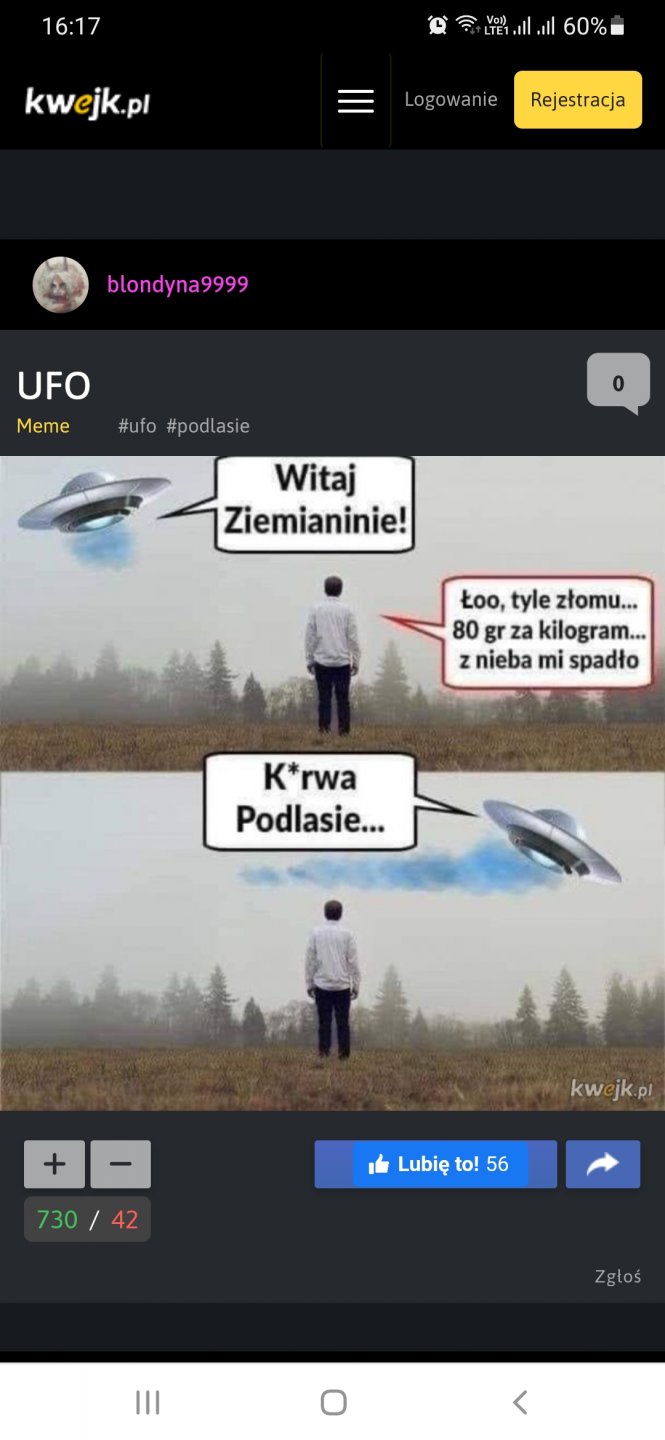This screenshot has width=665, height=1440.
Task: Tap the Rejestracja button
Action: 577,100
